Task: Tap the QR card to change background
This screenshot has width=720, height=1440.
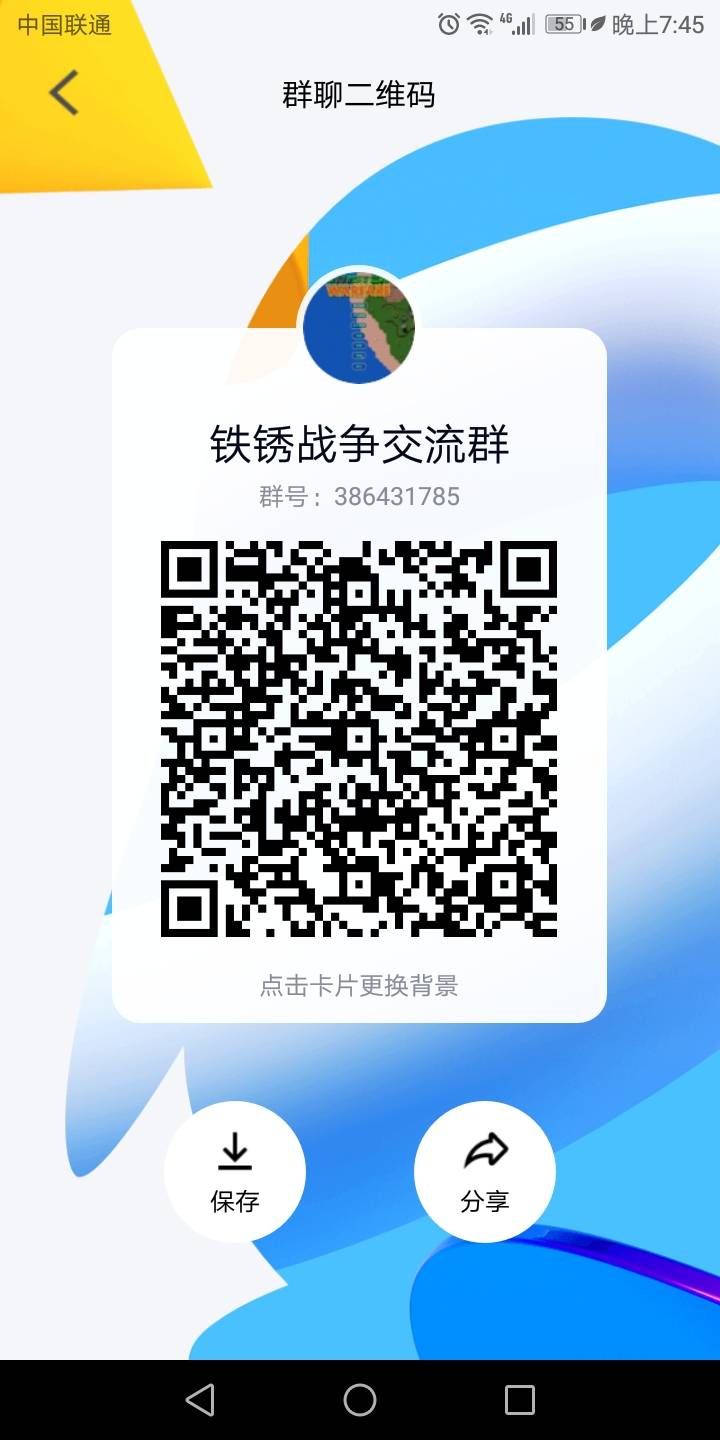Action: tap(359, 985)
